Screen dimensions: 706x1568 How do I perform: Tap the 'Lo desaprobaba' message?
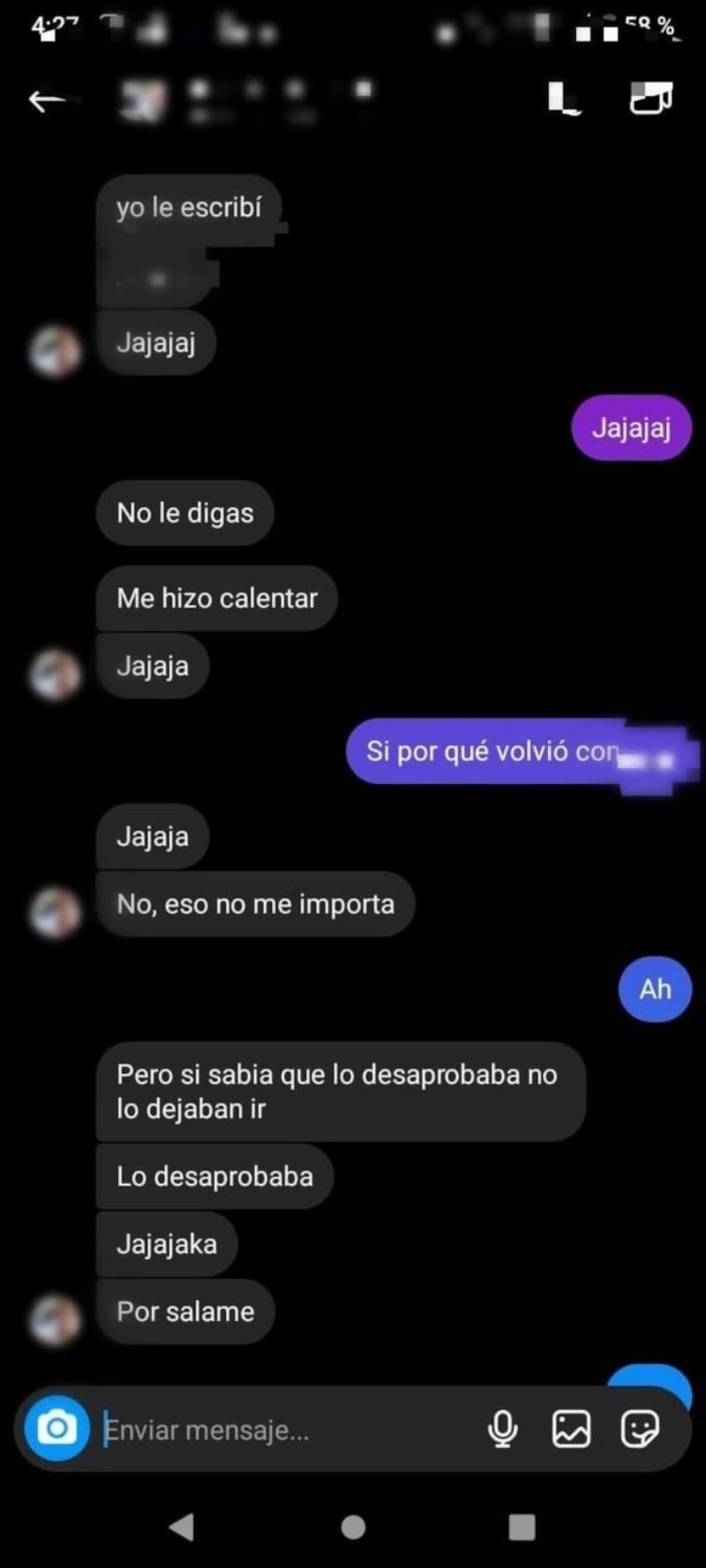coord(213,1176)
